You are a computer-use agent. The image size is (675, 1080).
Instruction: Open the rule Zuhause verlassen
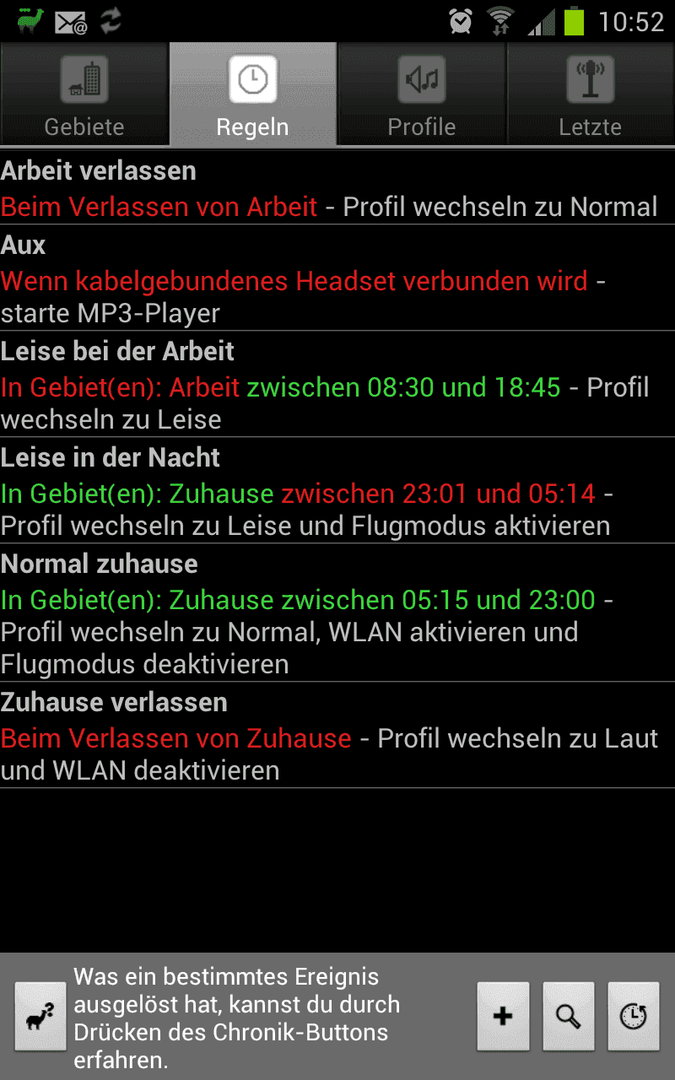point(338,735)
